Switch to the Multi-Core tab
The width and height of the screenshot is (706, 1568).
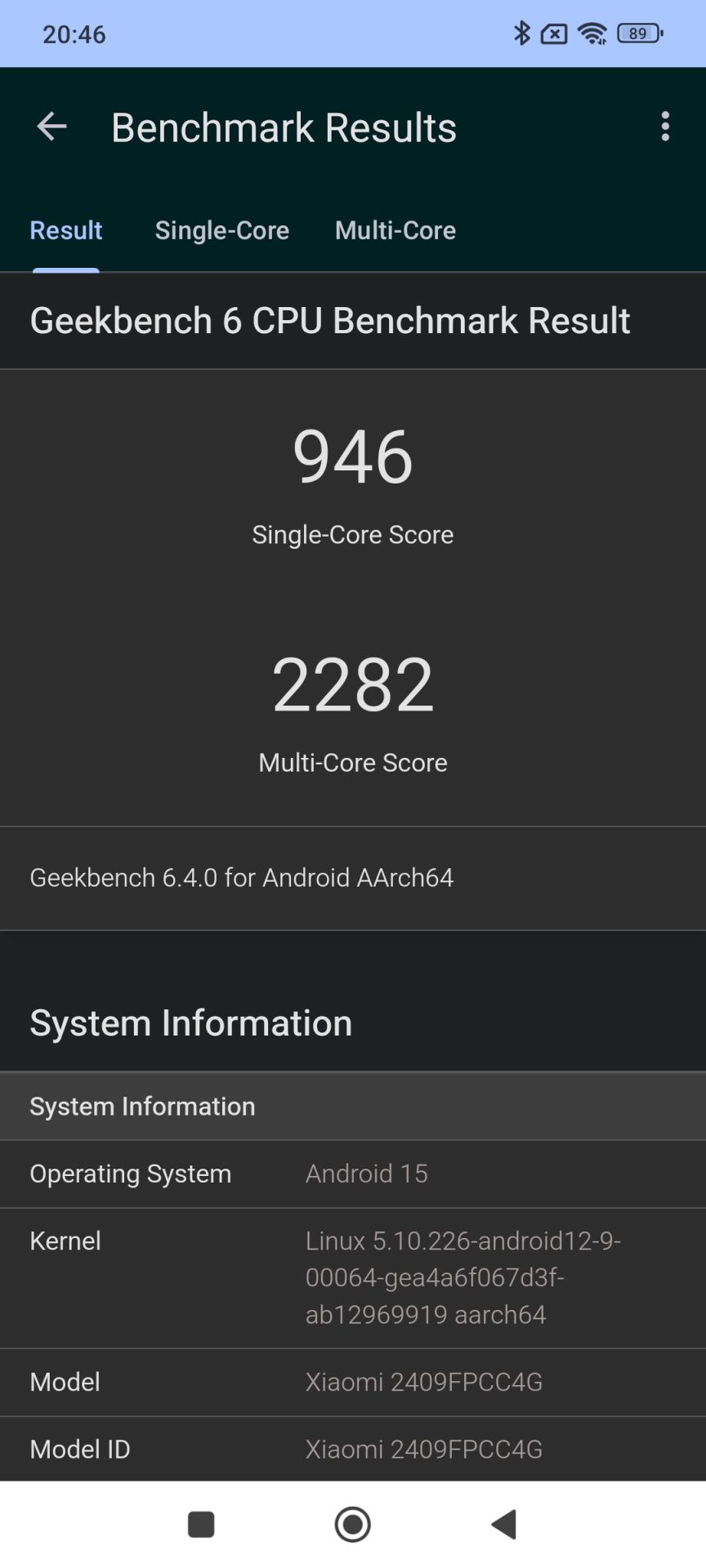tap(395, 230)
